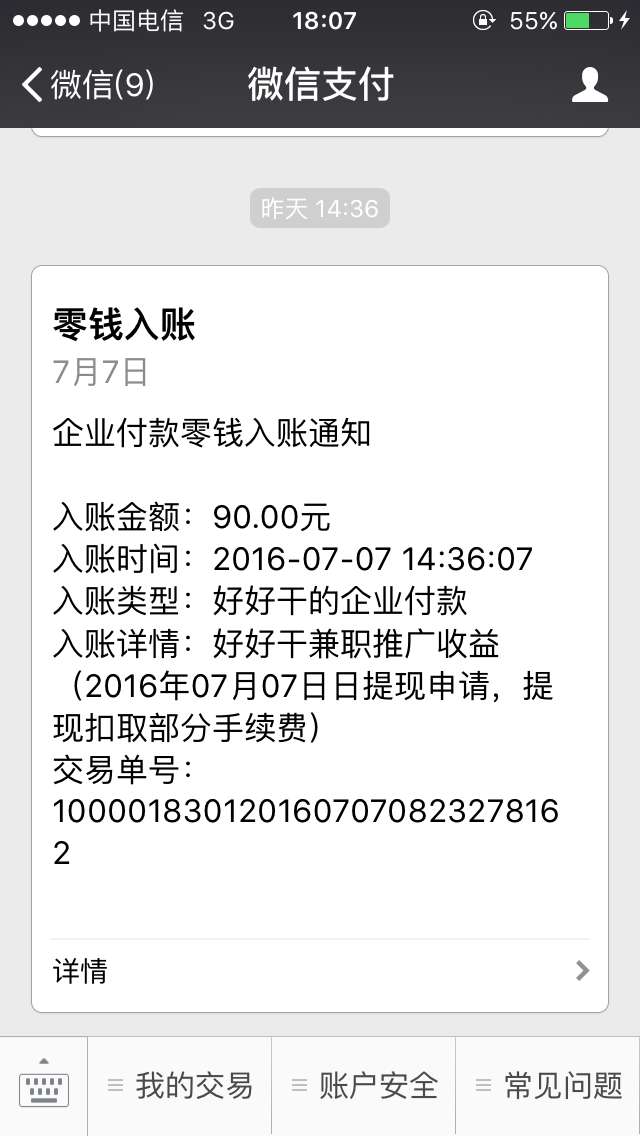The image size is (640, 1136).
Task: Open 账户安全 menu
Action: pyautogui.click(x=364, y=1085)
